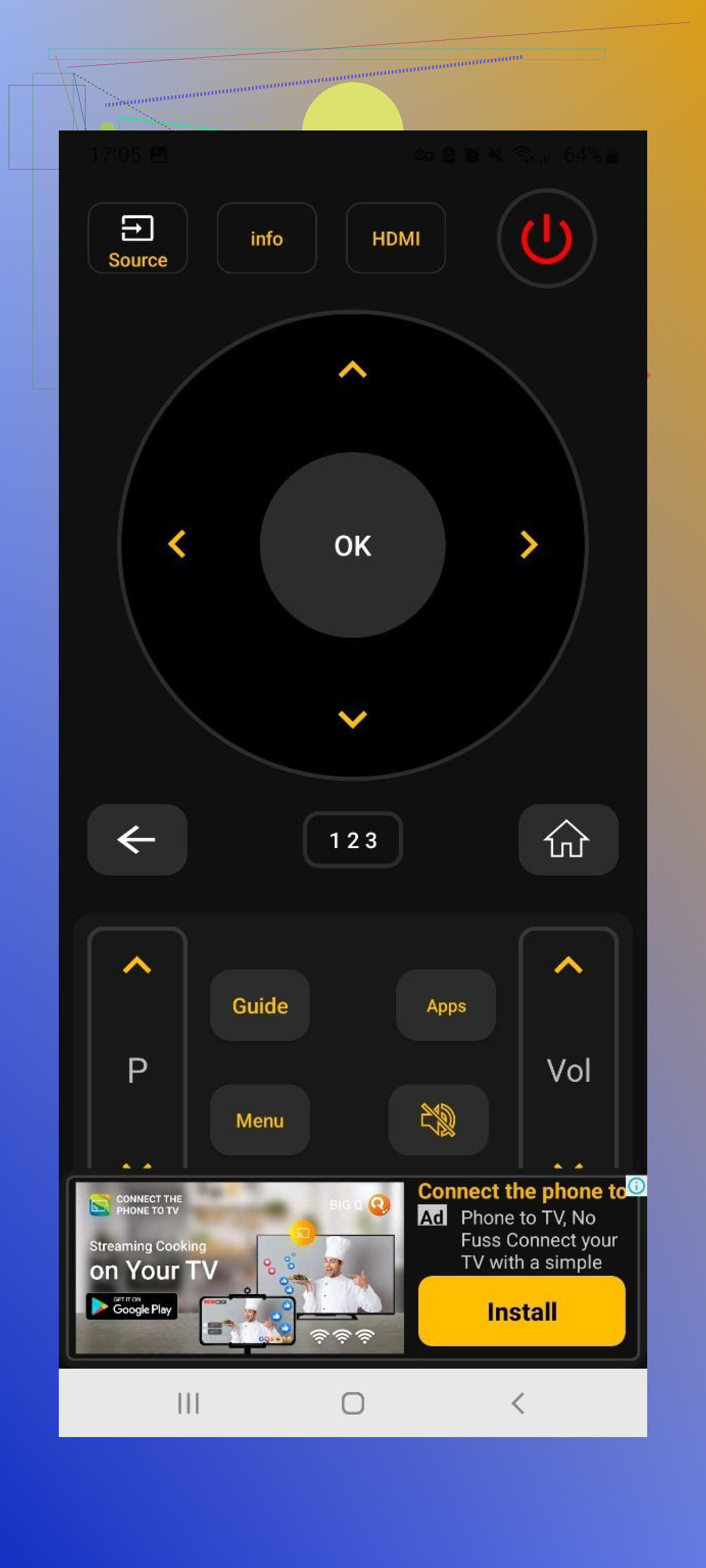706x1568 pixels.
Task: Tap the Source input button
Action: pyautogui.click(x=138, y=238)
